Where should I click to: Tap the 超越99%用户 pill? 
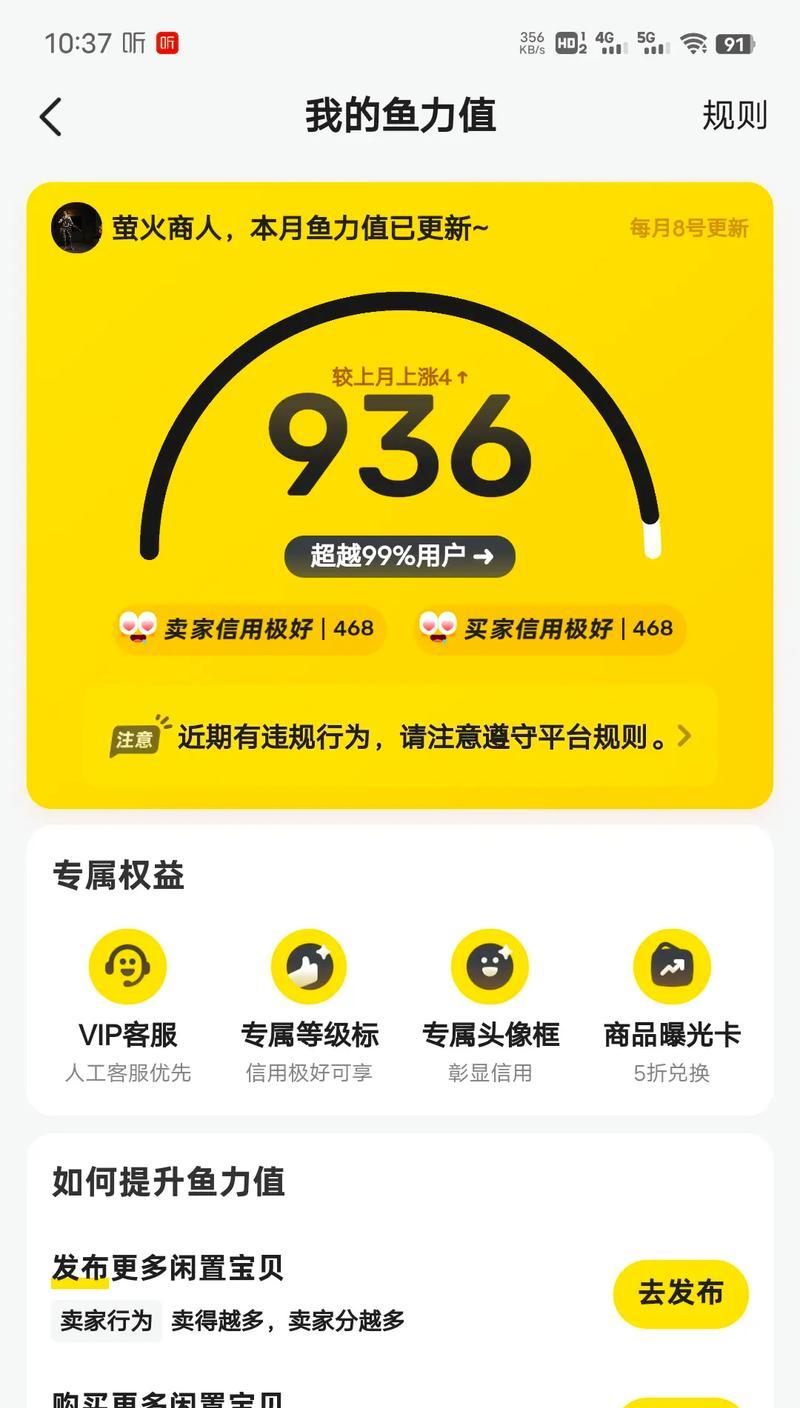[400, 557]
